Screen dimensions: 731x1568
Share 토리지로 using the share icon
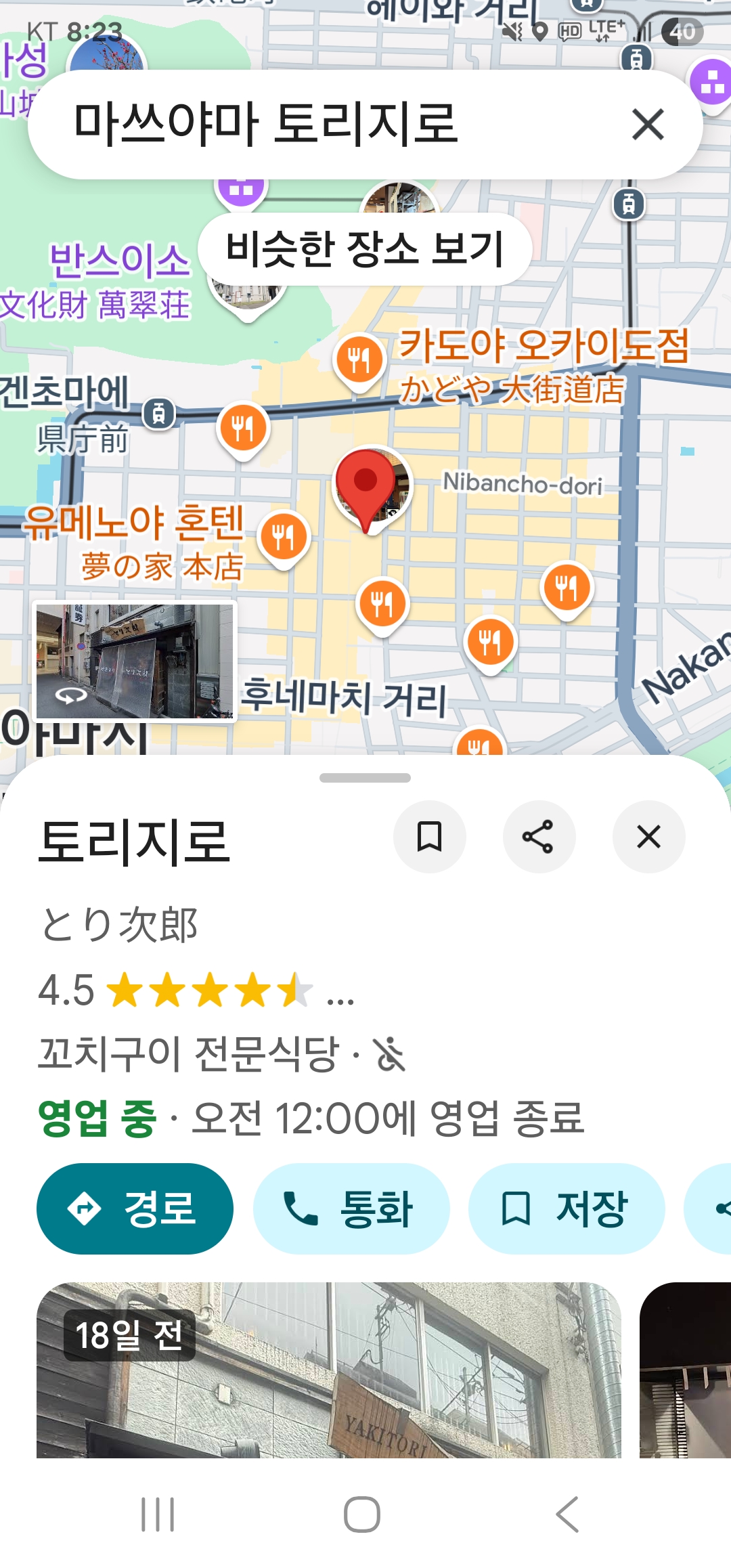pyautogui.click(x=539, y=837)
